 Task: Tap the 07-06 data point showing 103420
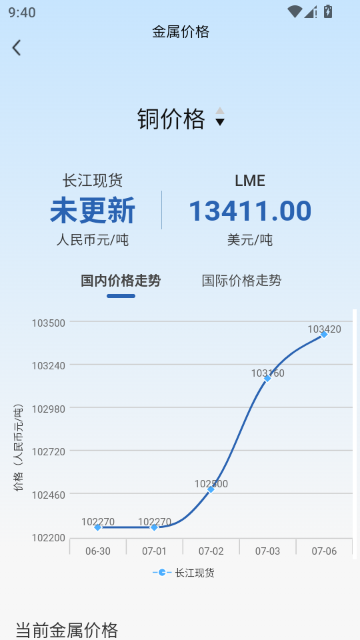pyautogui.click(x=324, y=334)
